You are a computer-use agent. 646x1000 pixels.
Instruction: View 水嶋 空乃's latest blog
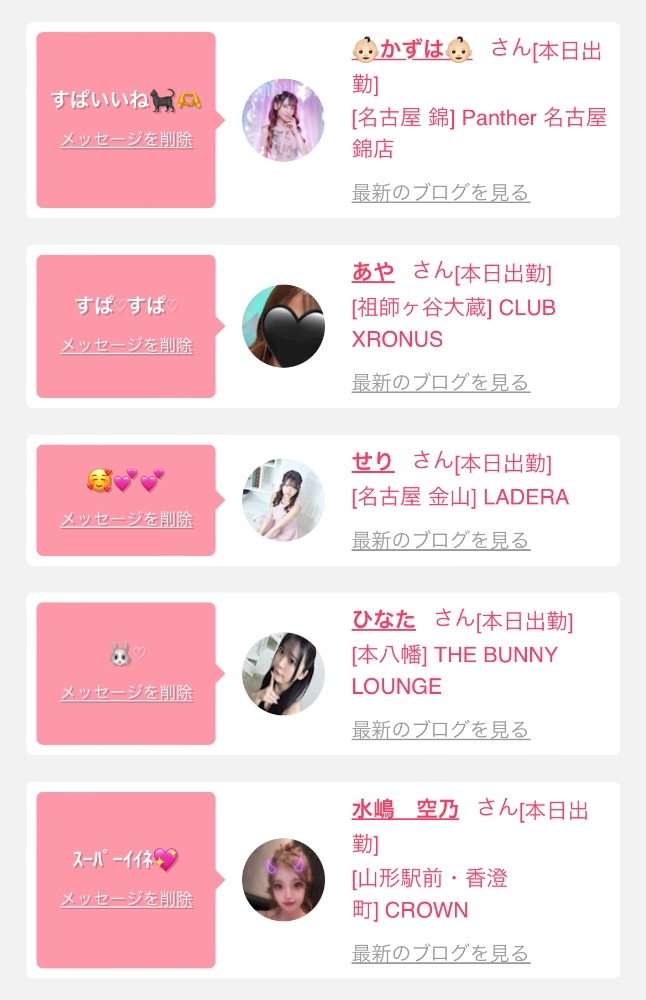441,953
